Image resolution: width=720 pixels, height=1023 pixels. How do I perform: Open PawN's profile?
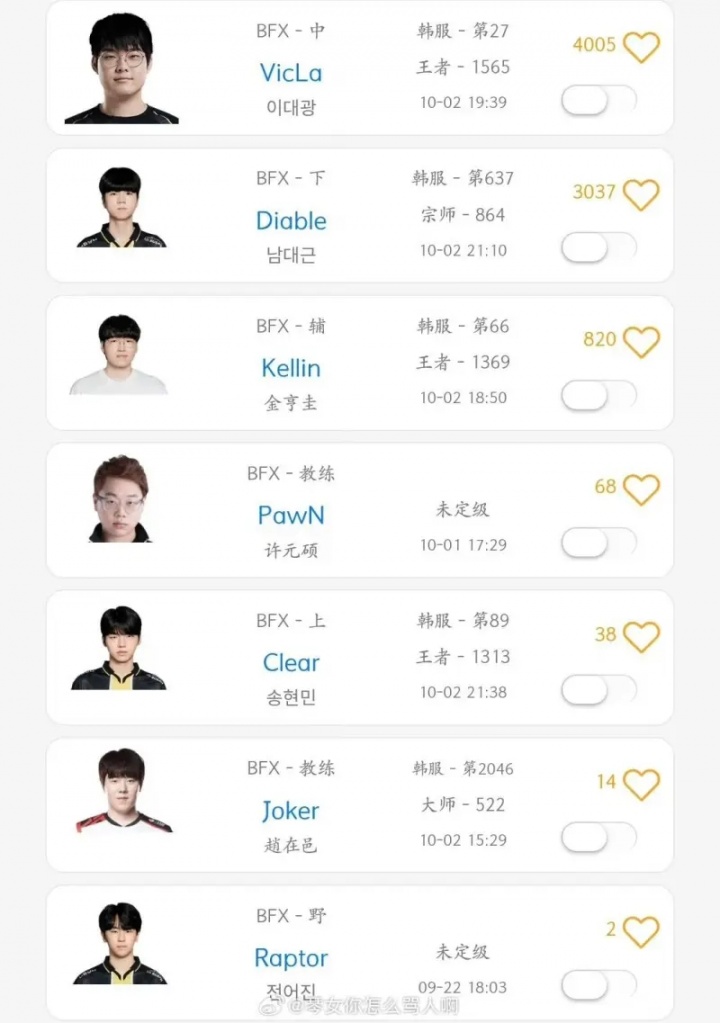(x=291, y=515)
